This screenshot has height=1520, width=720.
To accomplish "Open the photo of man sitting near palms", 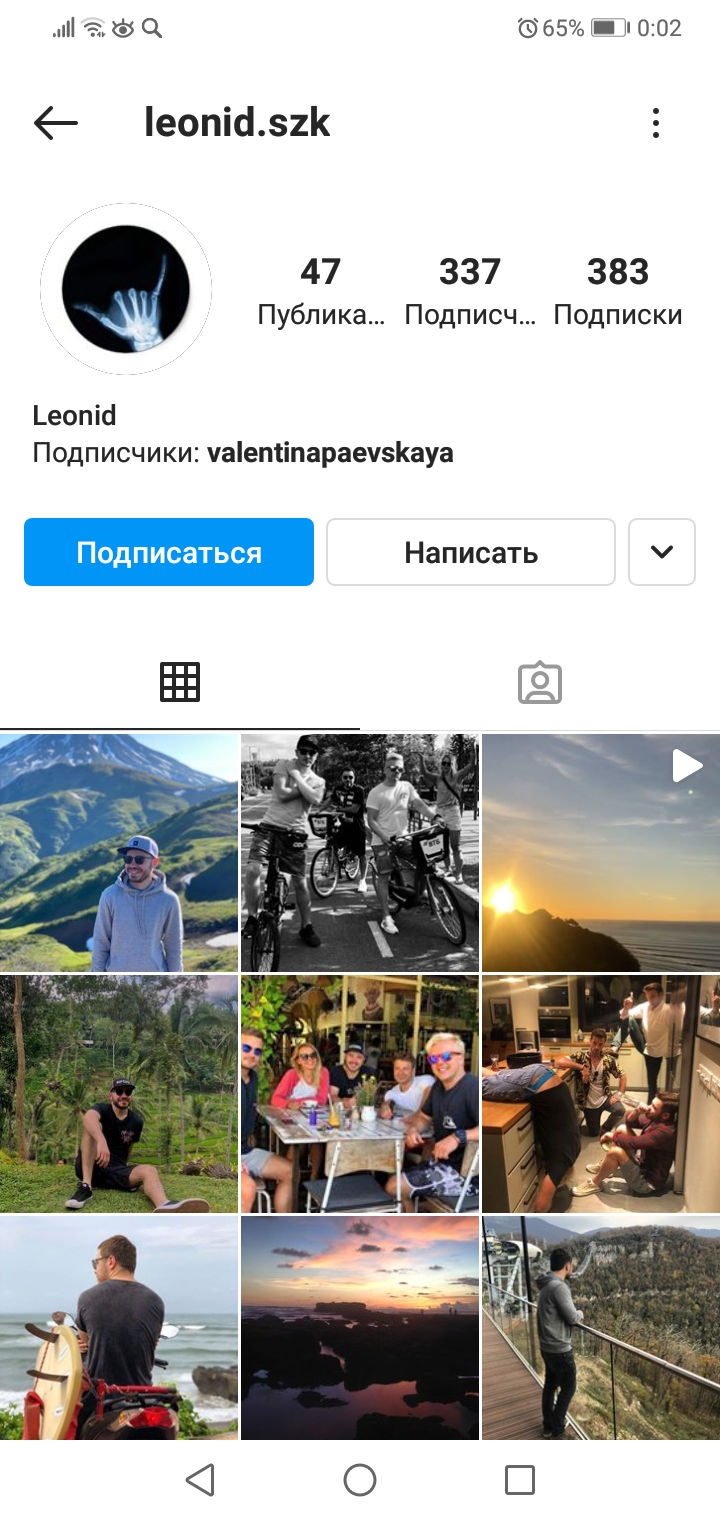I will (x=119, y=1094).
